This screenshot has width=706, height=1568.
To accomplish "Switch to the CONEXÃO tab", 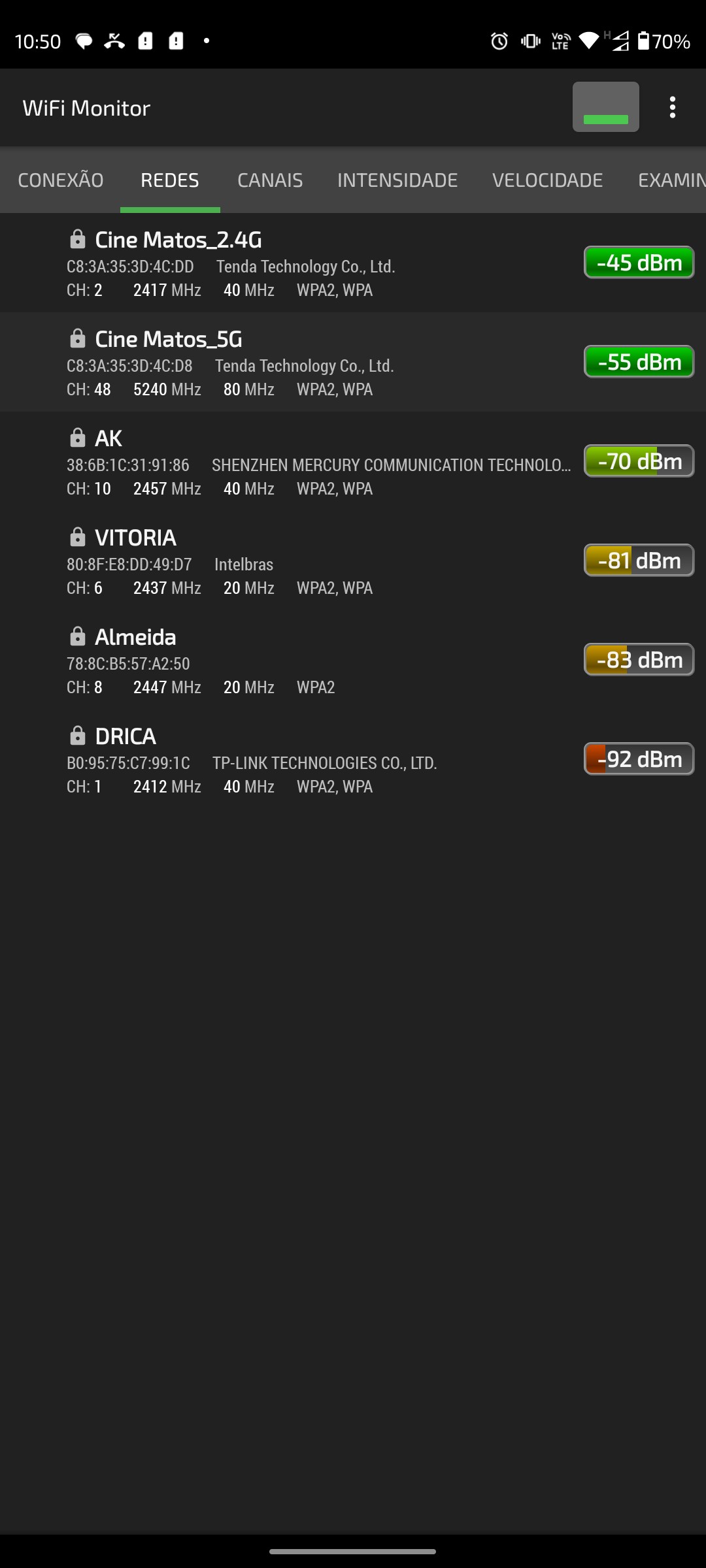I will click(x=61, y=180).
